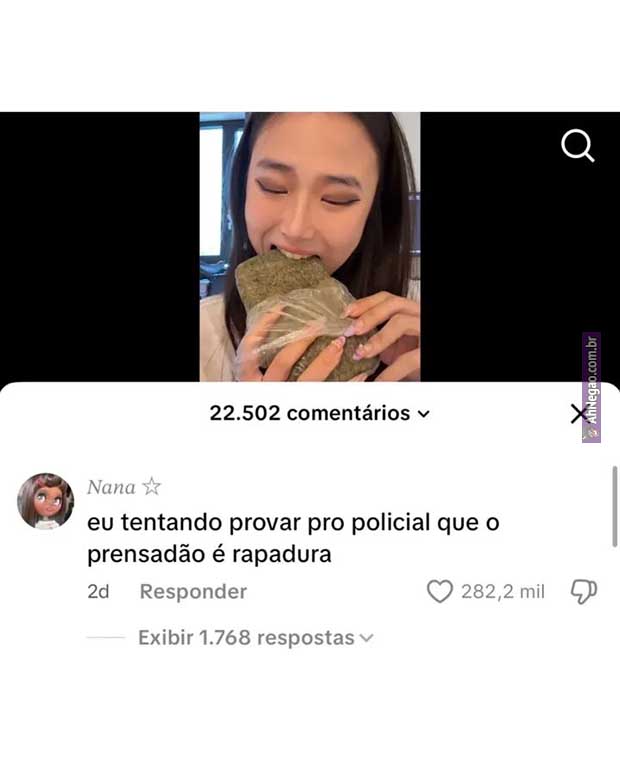The height and width of the screenshot is (775, 620).
Task: Open Nana's profile picture
Action: point(46,501)
